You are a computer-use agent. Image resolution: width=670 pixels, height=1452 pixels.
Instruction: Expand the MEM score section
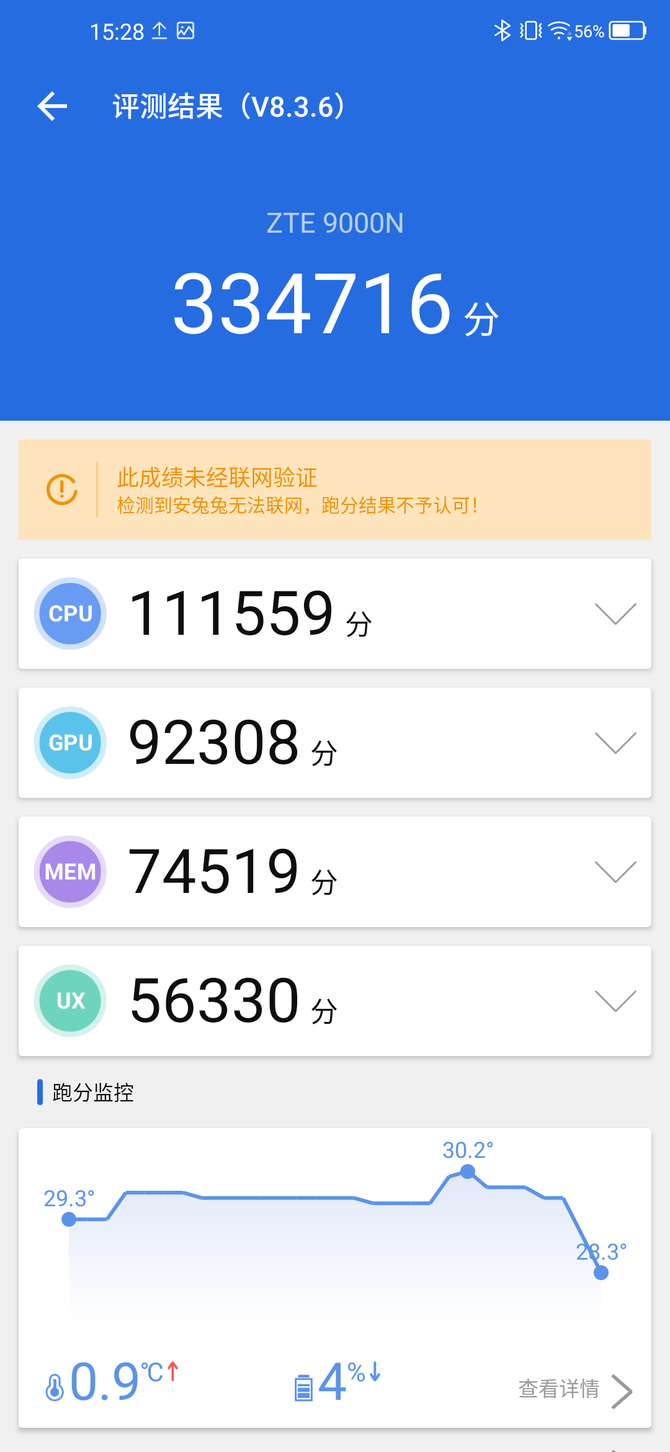click(x=615, y=872)
